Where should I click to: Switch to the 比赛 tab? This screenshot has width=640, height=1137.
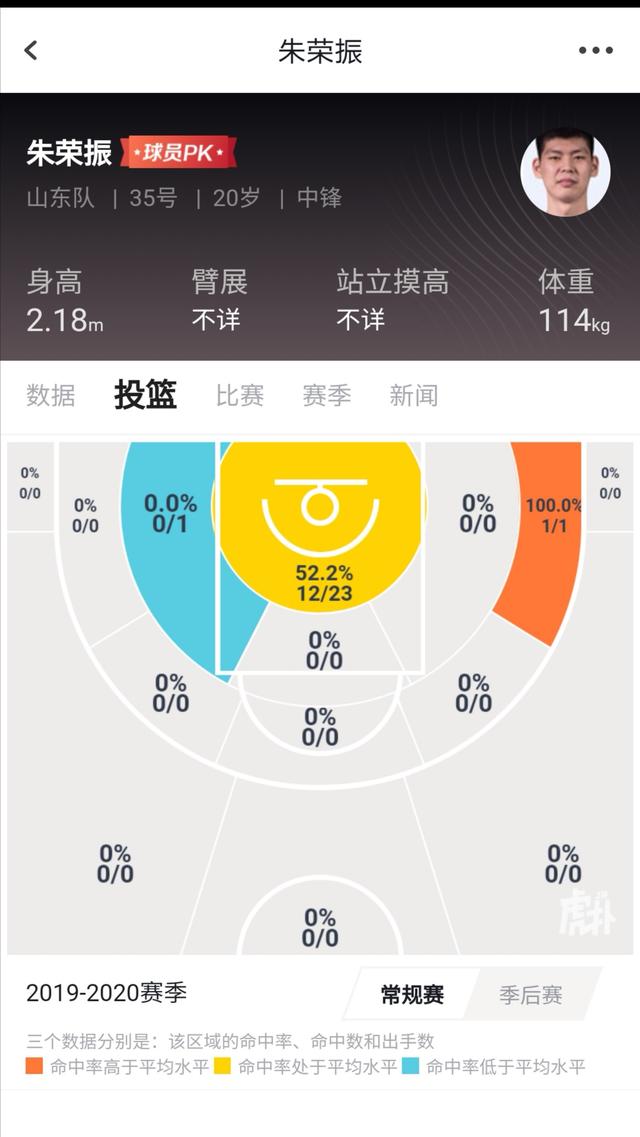[240, 395]
